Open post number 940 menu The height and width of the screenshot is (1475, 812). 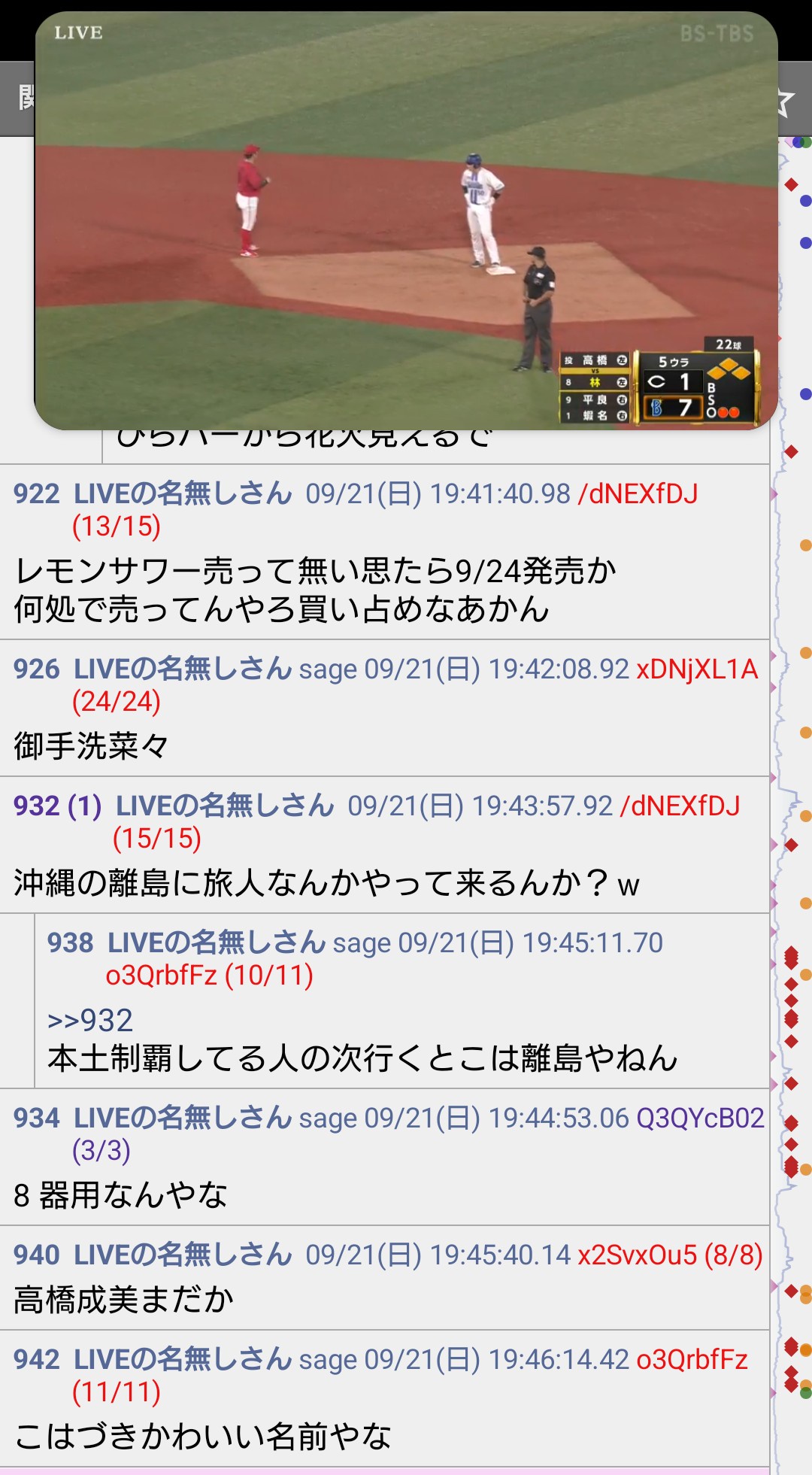pos(36,1255)
